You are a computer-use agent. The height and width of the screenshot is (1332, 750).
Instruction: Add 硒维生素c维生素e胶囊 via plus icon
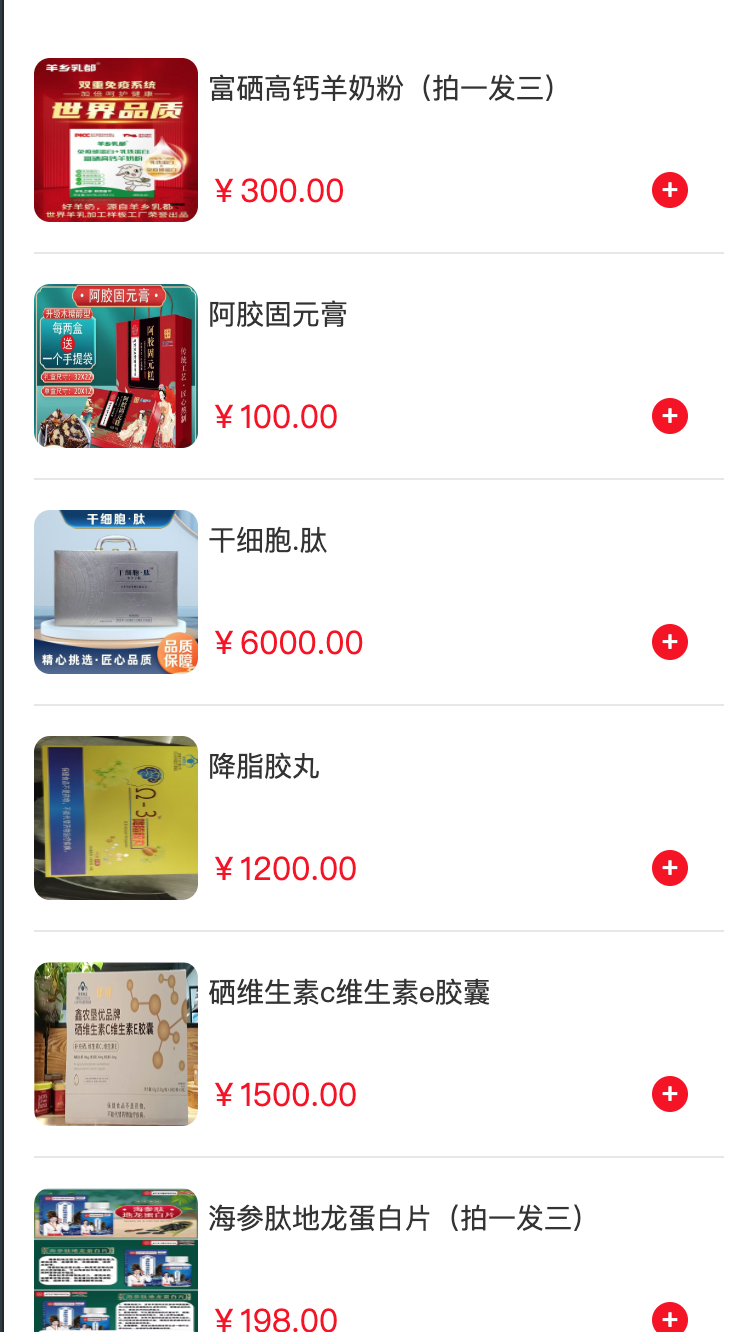670,1094
